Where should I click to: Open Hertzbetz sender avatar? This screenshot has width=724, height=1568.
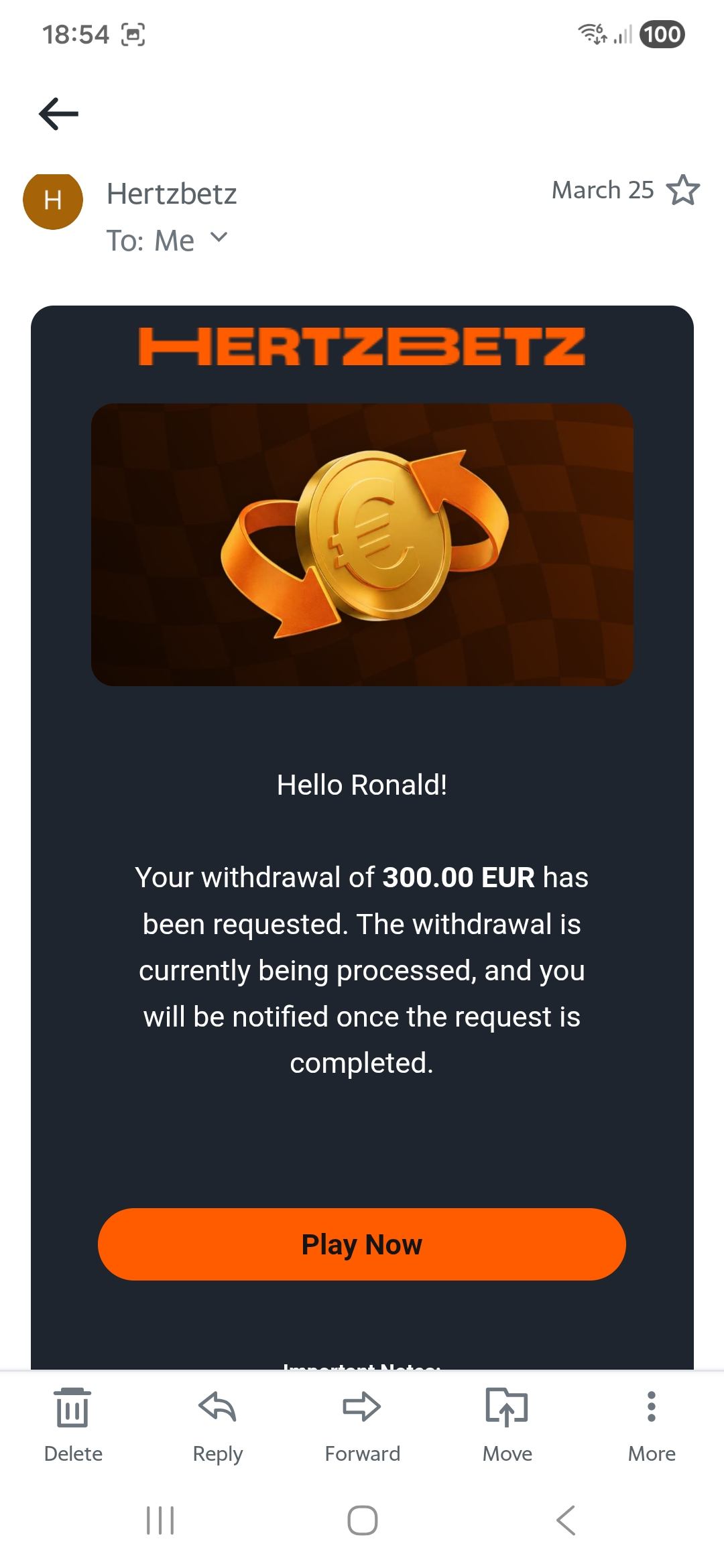pos(53,200)
